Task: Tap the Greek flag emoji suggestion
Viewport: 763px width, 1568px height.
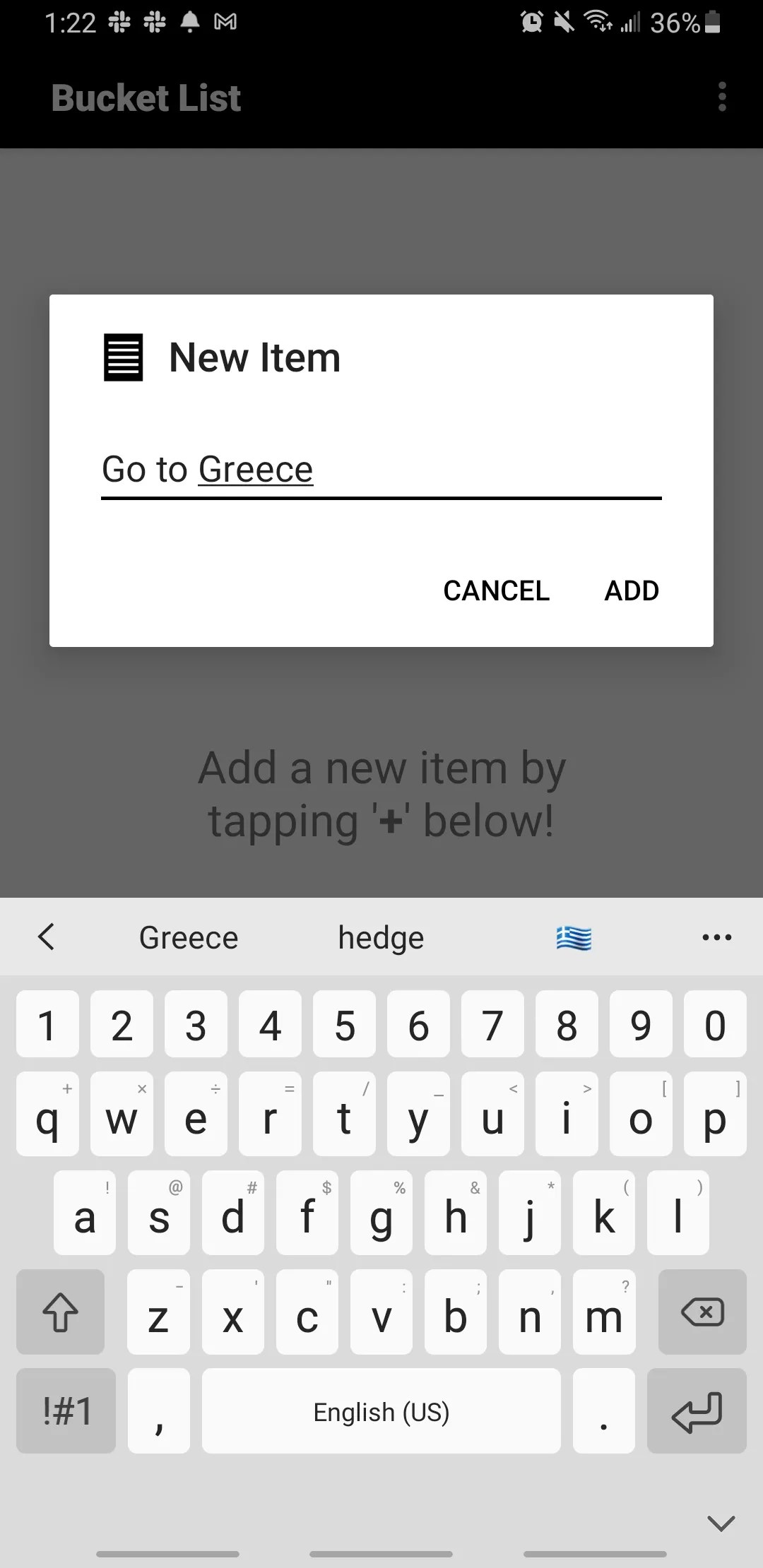Action: (x=574, y=937)
